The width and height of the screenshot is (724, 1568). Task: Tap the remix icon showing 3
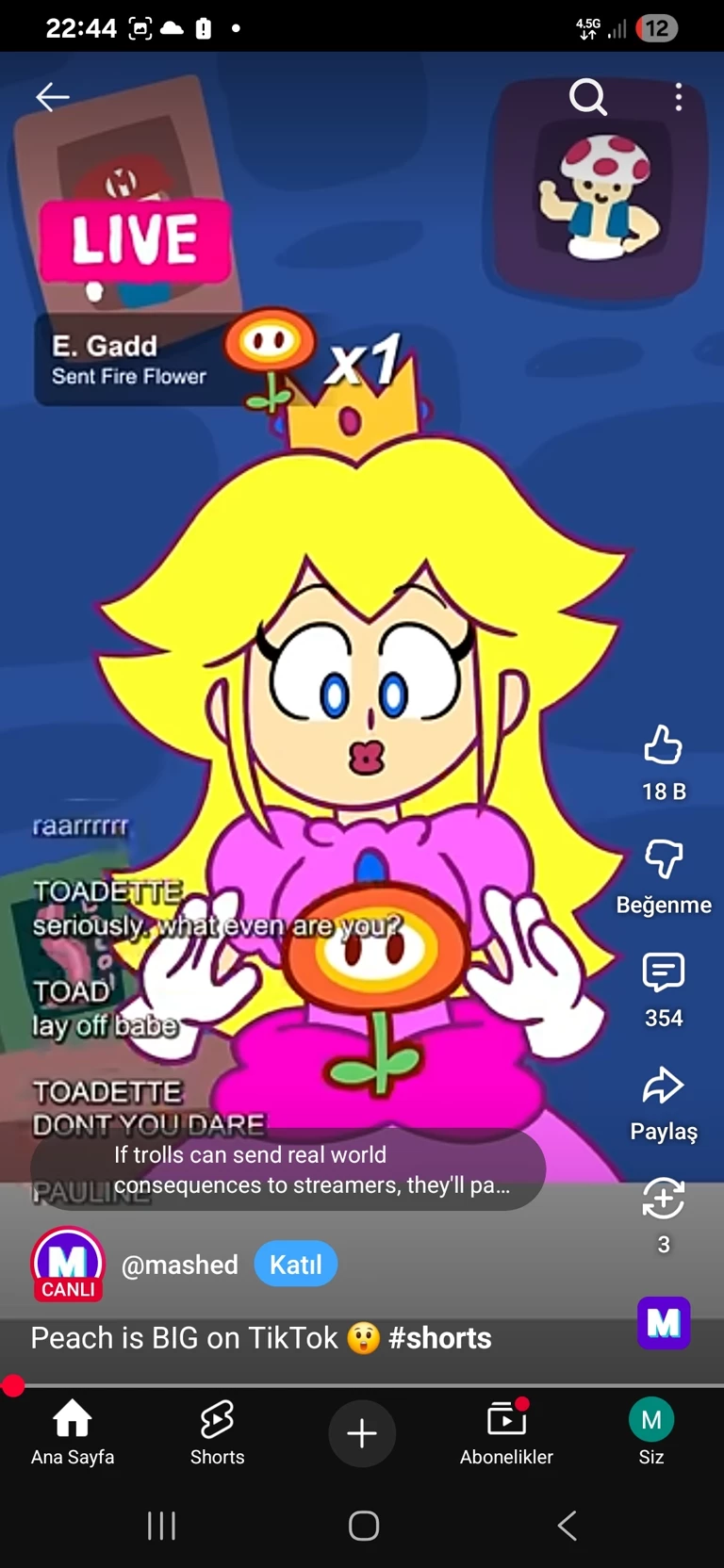click(x=664, y=1200)
